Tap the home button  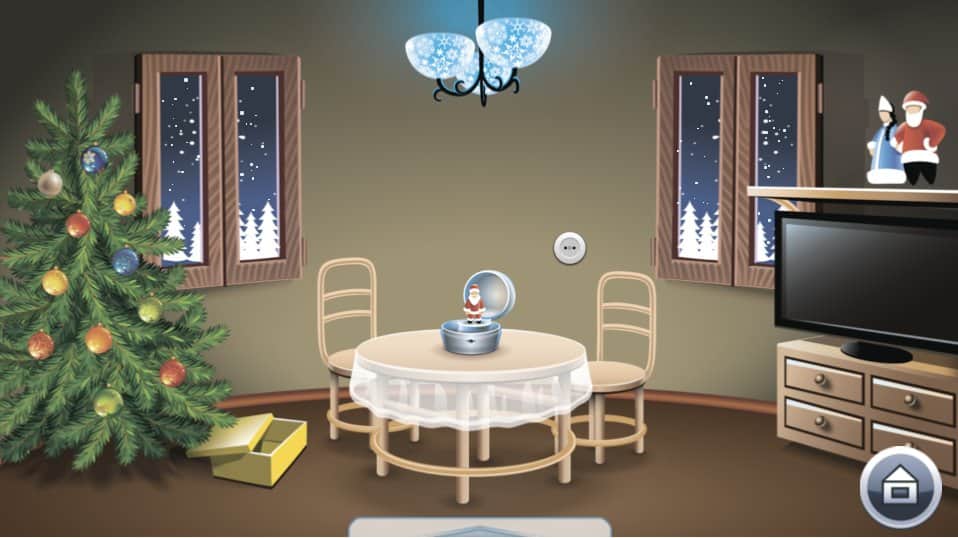coord(900,487)
